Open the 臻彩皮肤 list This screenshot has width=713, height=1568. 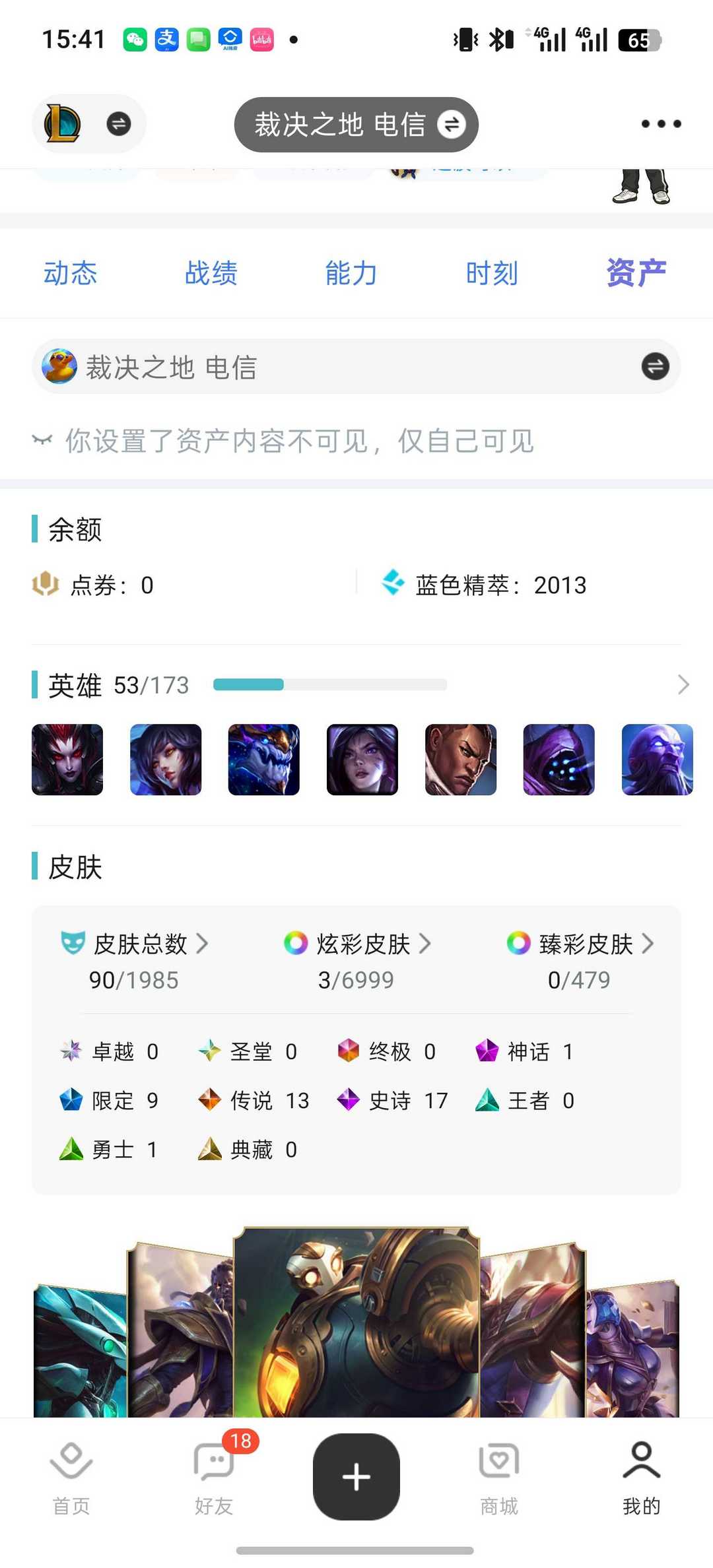[580, 961]
